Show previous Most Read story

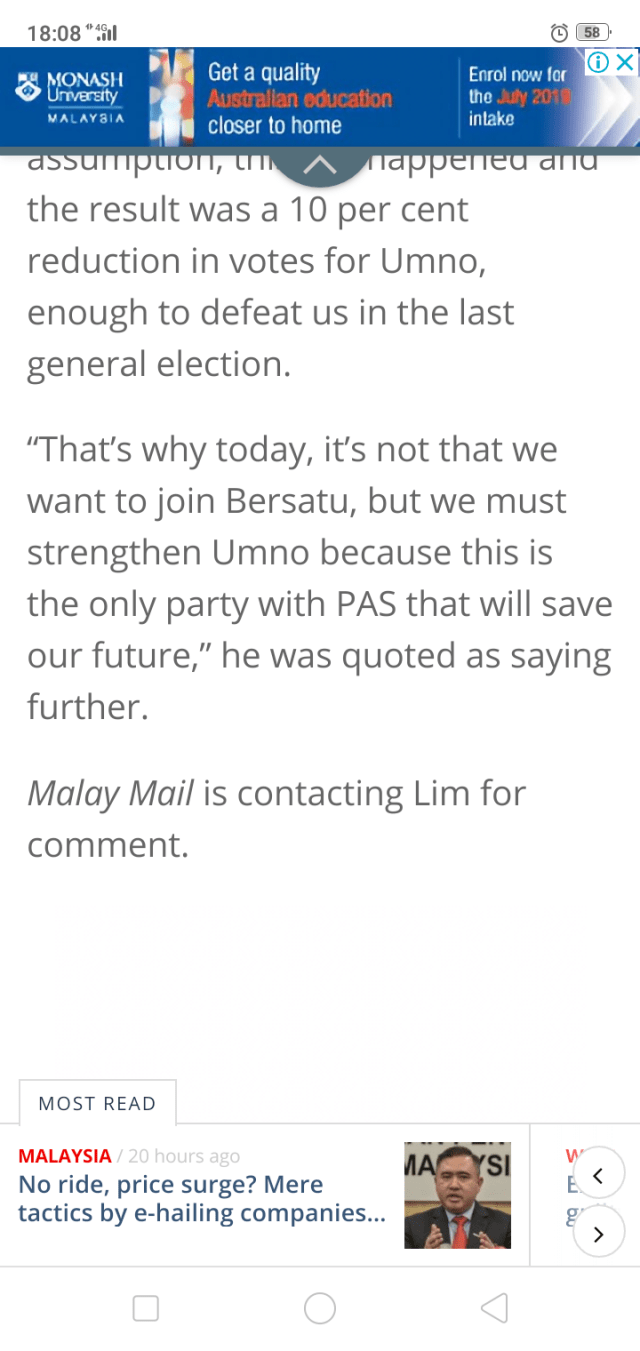click(598, 1175)
